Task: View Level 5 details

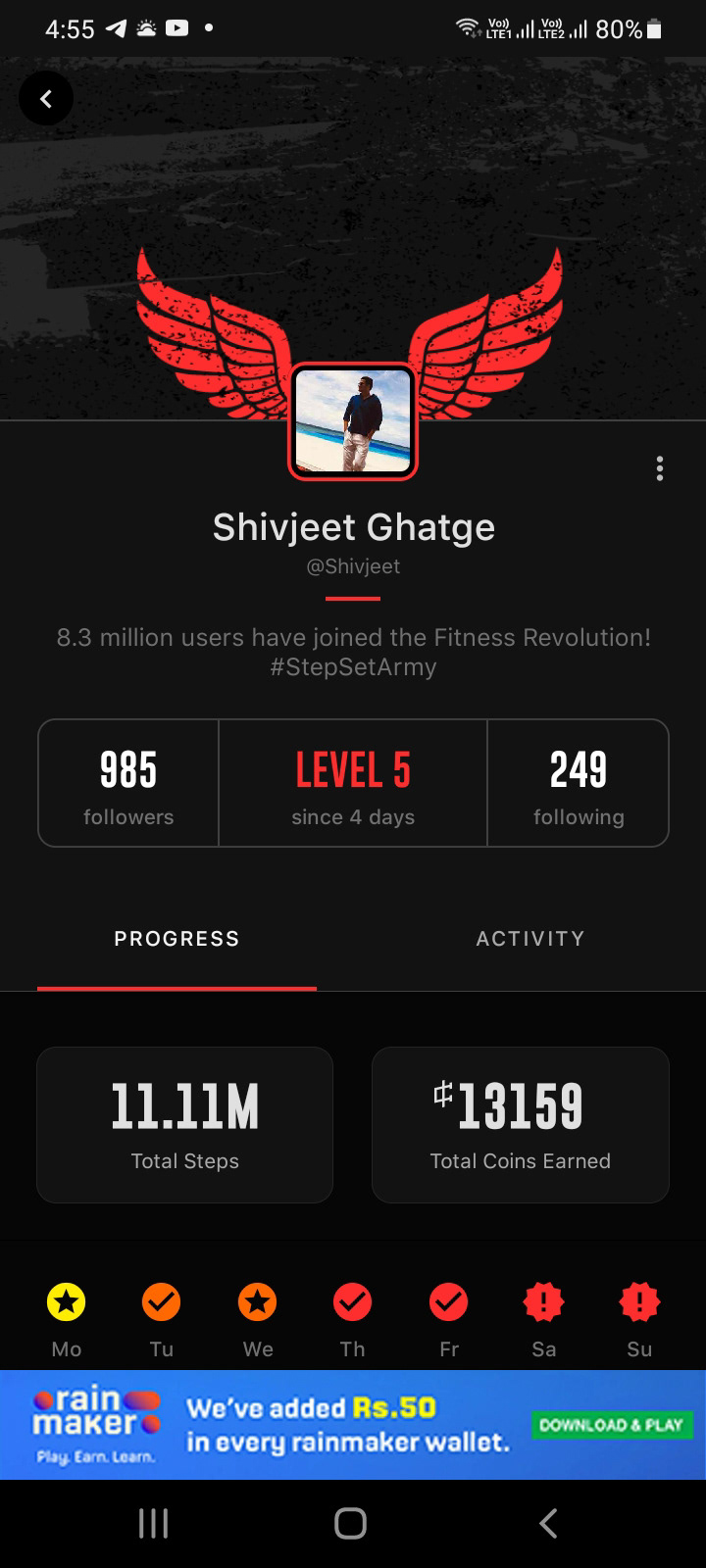Action: (x=353, y=783)
